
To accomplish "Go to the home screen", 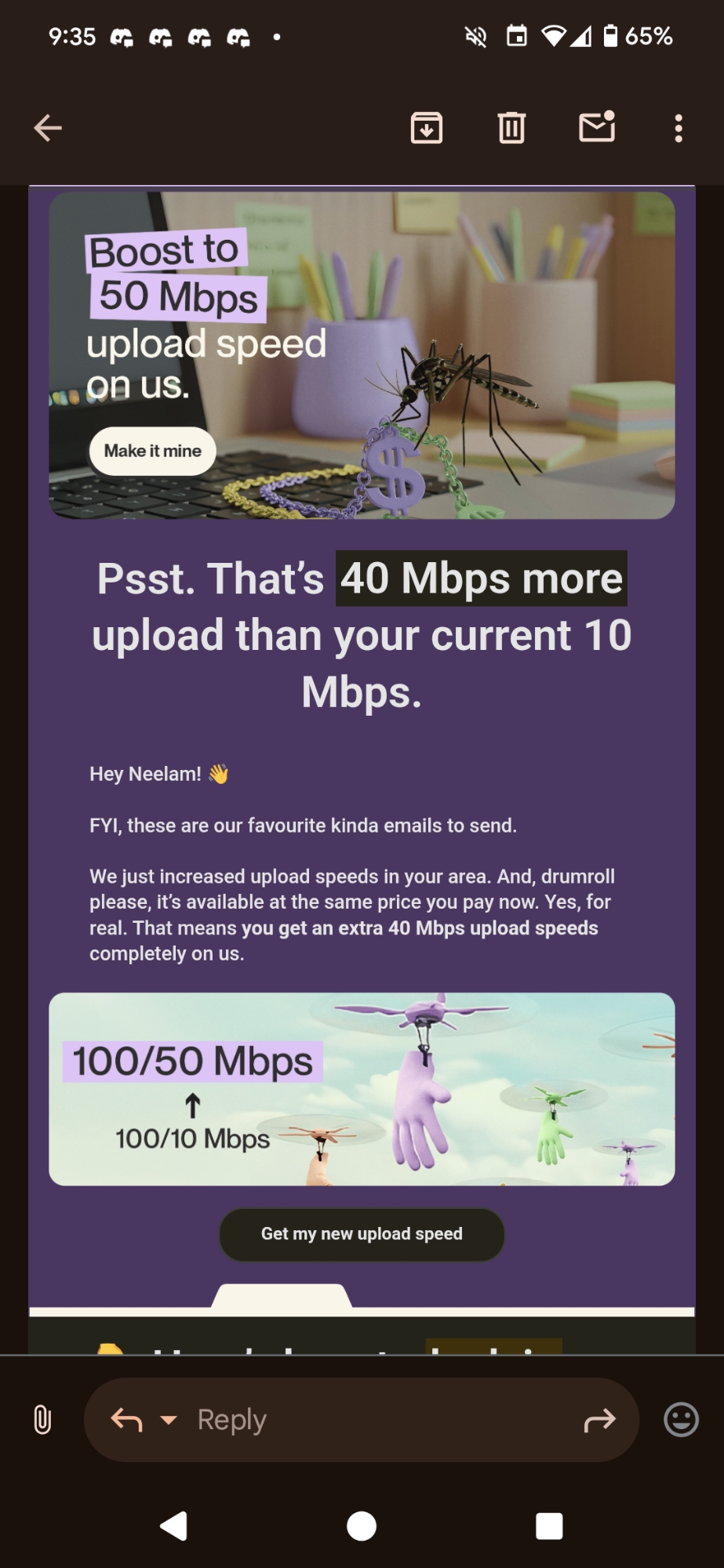I will click(x=362, y=1526).
